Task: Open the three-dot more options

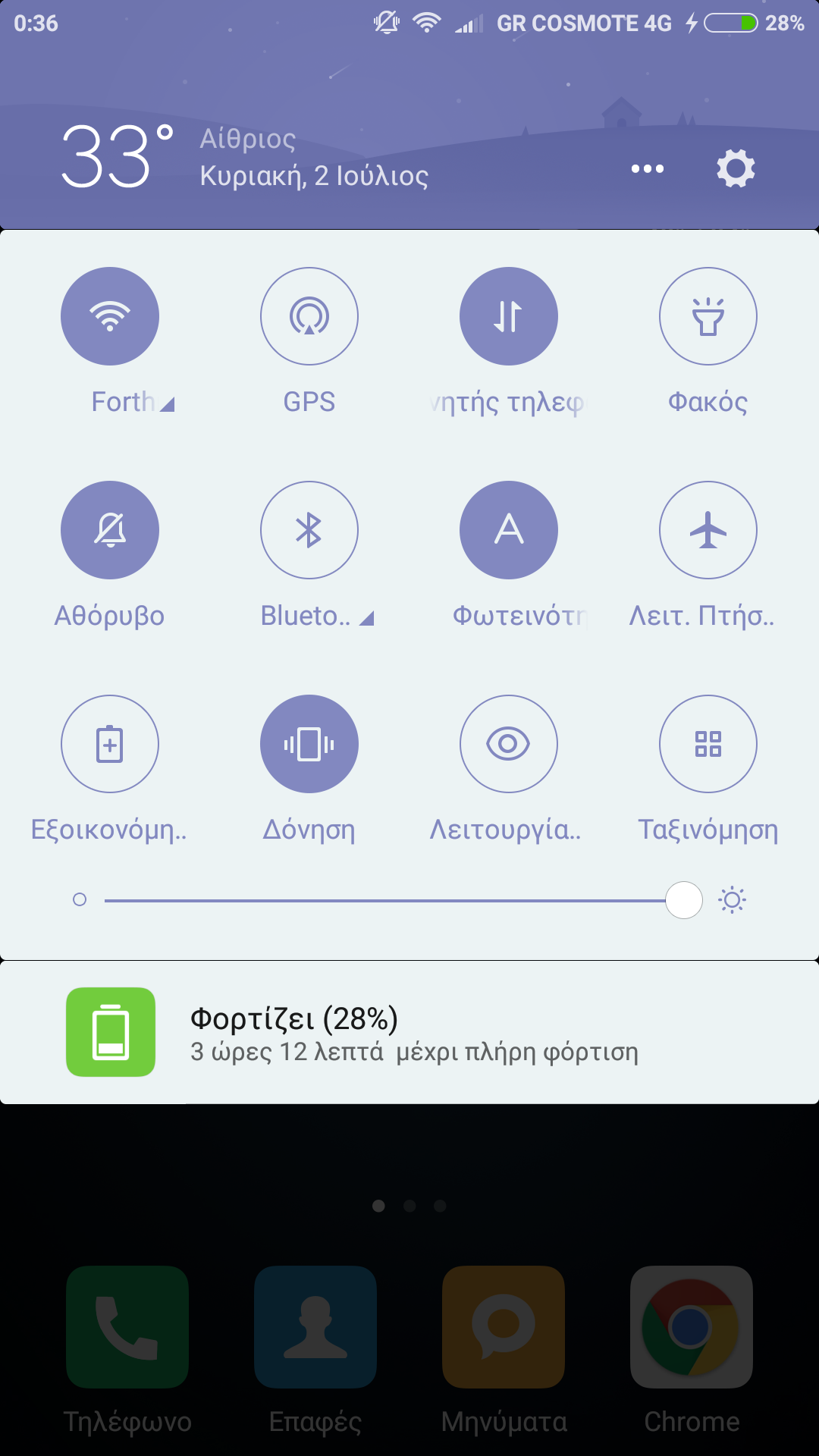Action: click(x=647, y=168)
